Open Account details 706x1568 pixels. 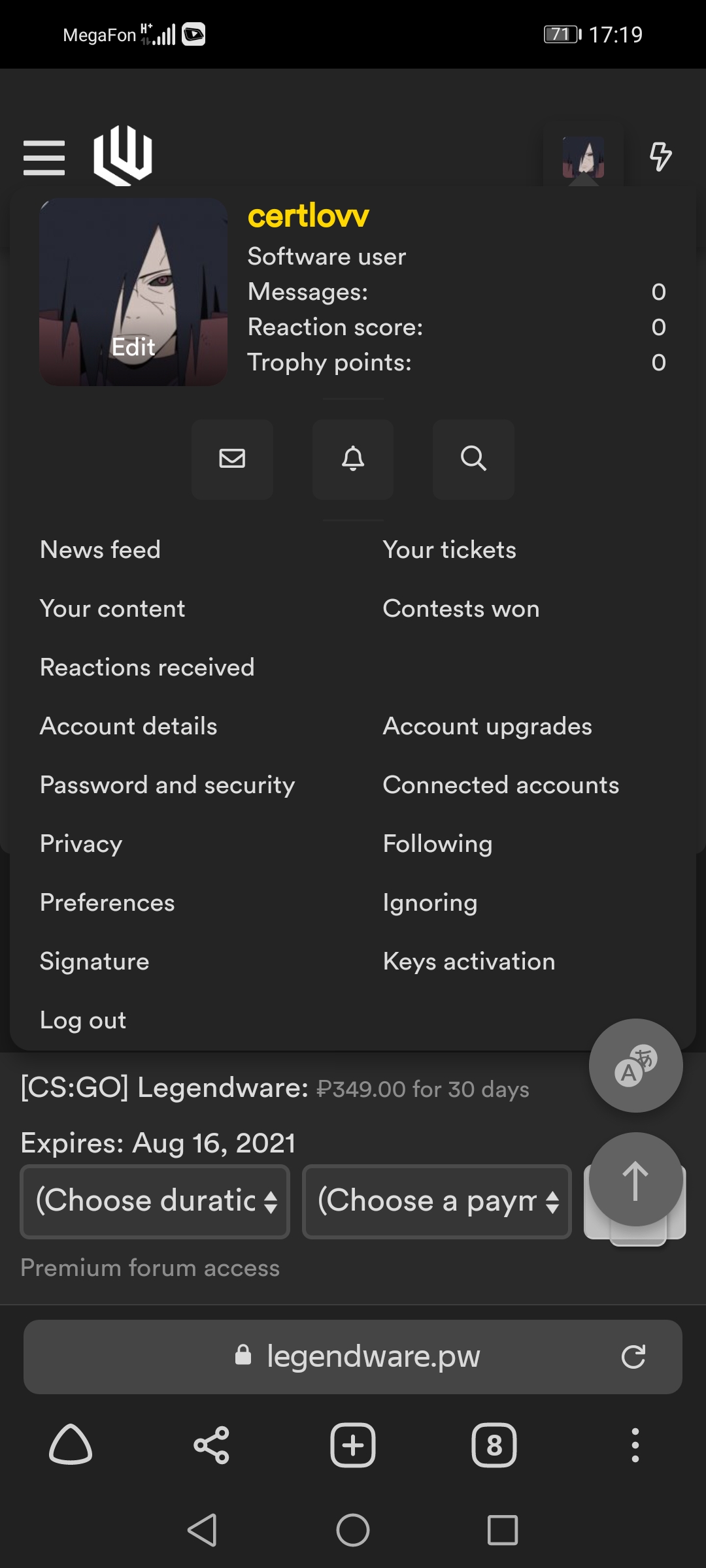(x=129, y=726)
